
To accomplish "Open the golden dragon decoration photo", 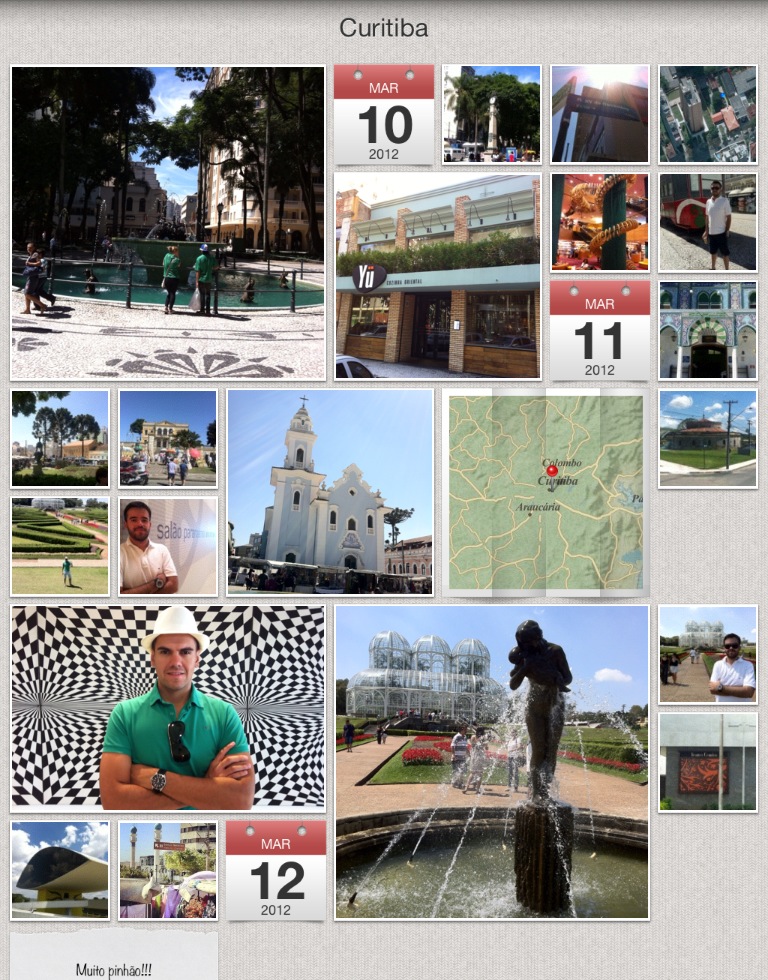I will pyautogui.click(x=599, y=222).
